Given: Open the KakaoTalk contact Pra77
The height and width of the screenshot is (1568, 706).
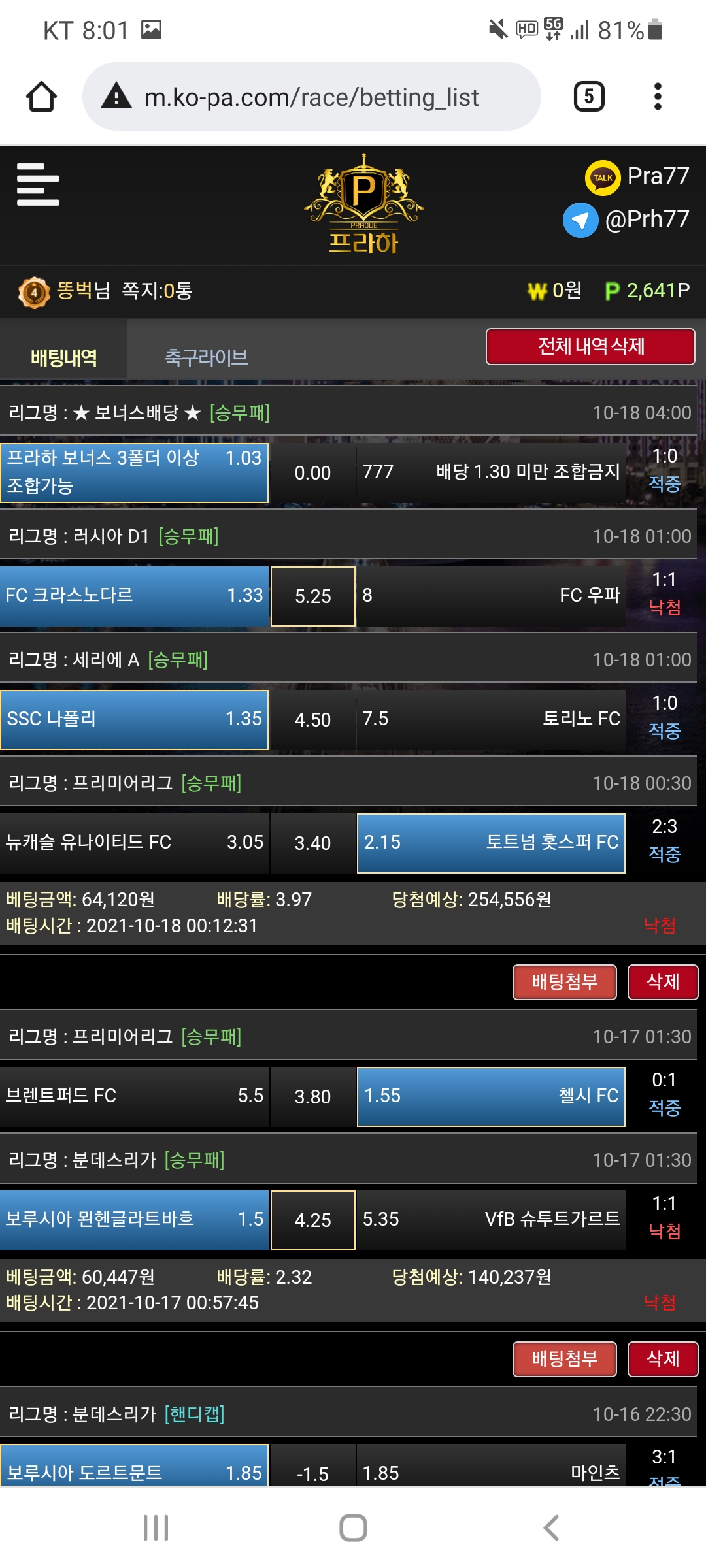Looking at the screenshot, I should coord(637,176).
